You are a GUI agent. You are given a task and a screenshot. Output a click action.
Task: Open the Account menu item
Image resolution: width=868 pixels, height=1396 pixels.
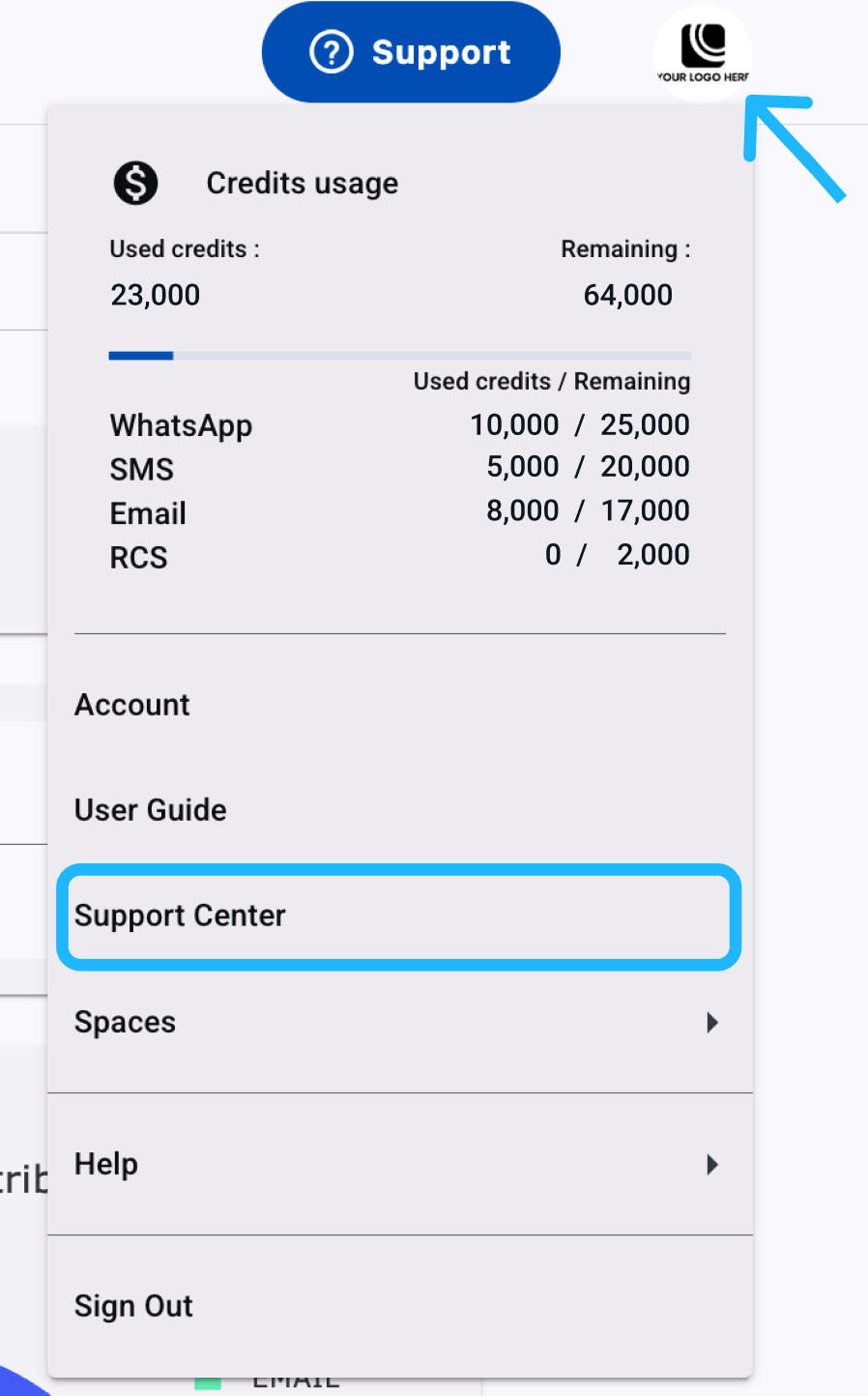coord(132,705)
